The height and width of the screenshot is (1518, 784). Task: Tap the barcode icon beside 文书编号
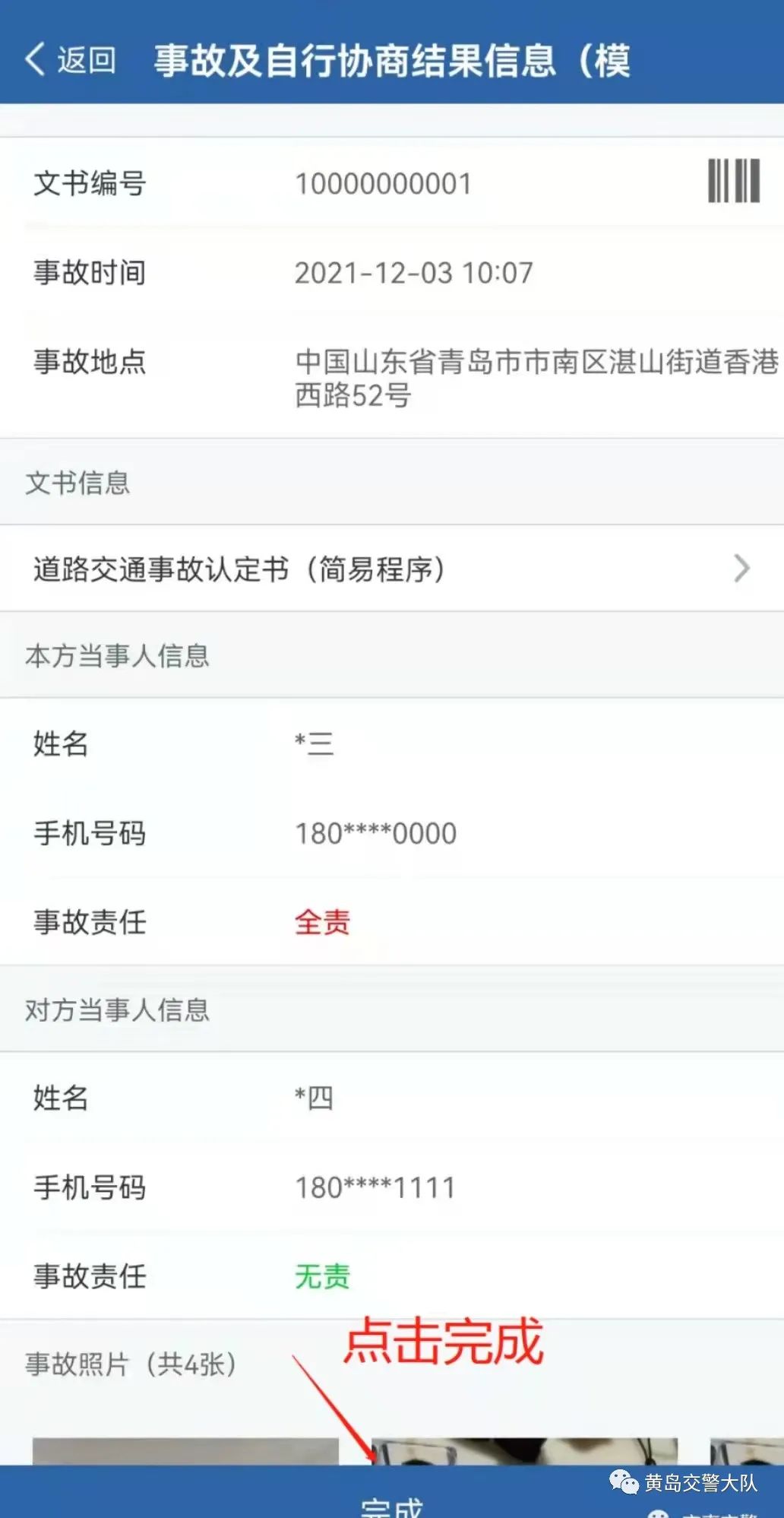pyautogui.click(x=734, y=181)
